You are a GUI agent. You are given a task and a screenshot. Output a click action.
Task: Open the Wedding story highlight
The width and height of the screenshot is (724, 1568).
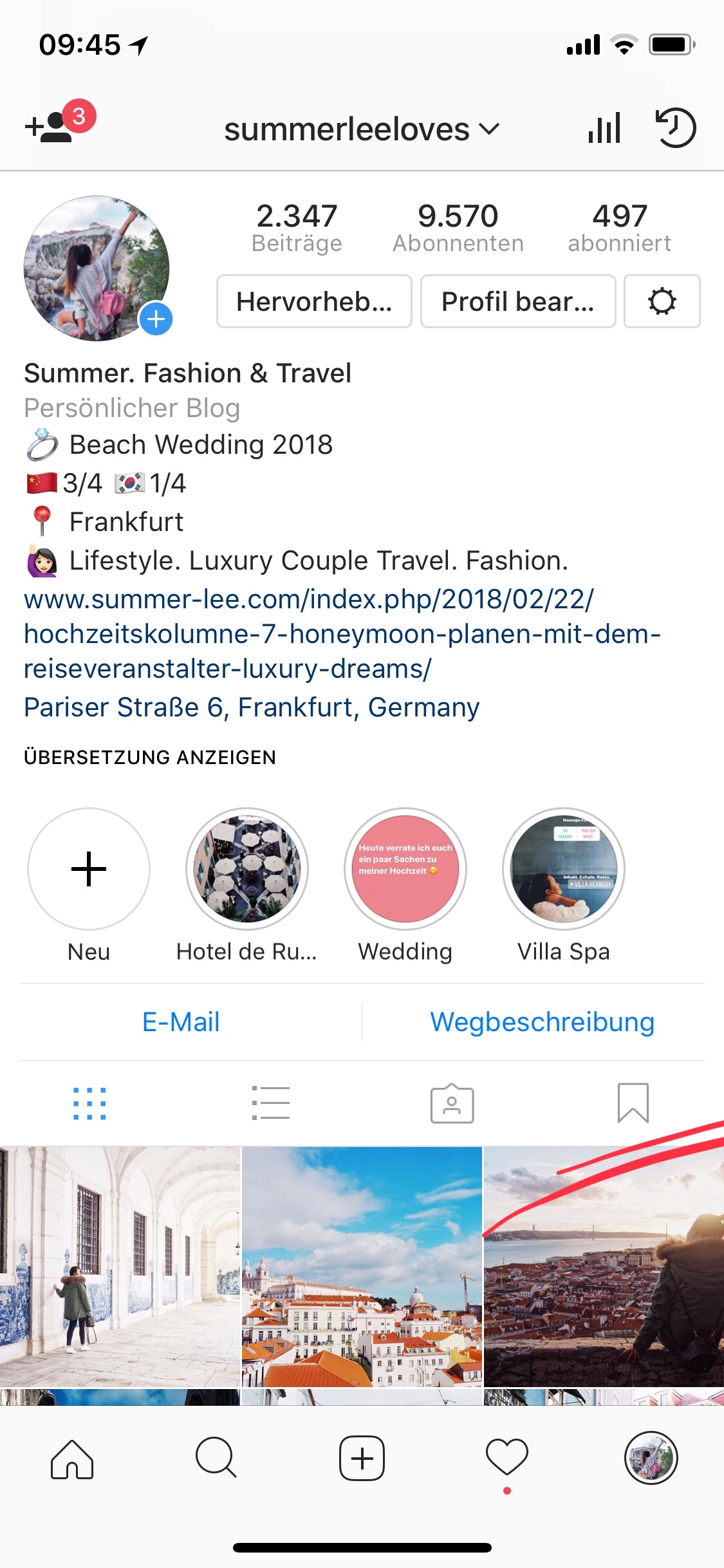pos(405,884)
